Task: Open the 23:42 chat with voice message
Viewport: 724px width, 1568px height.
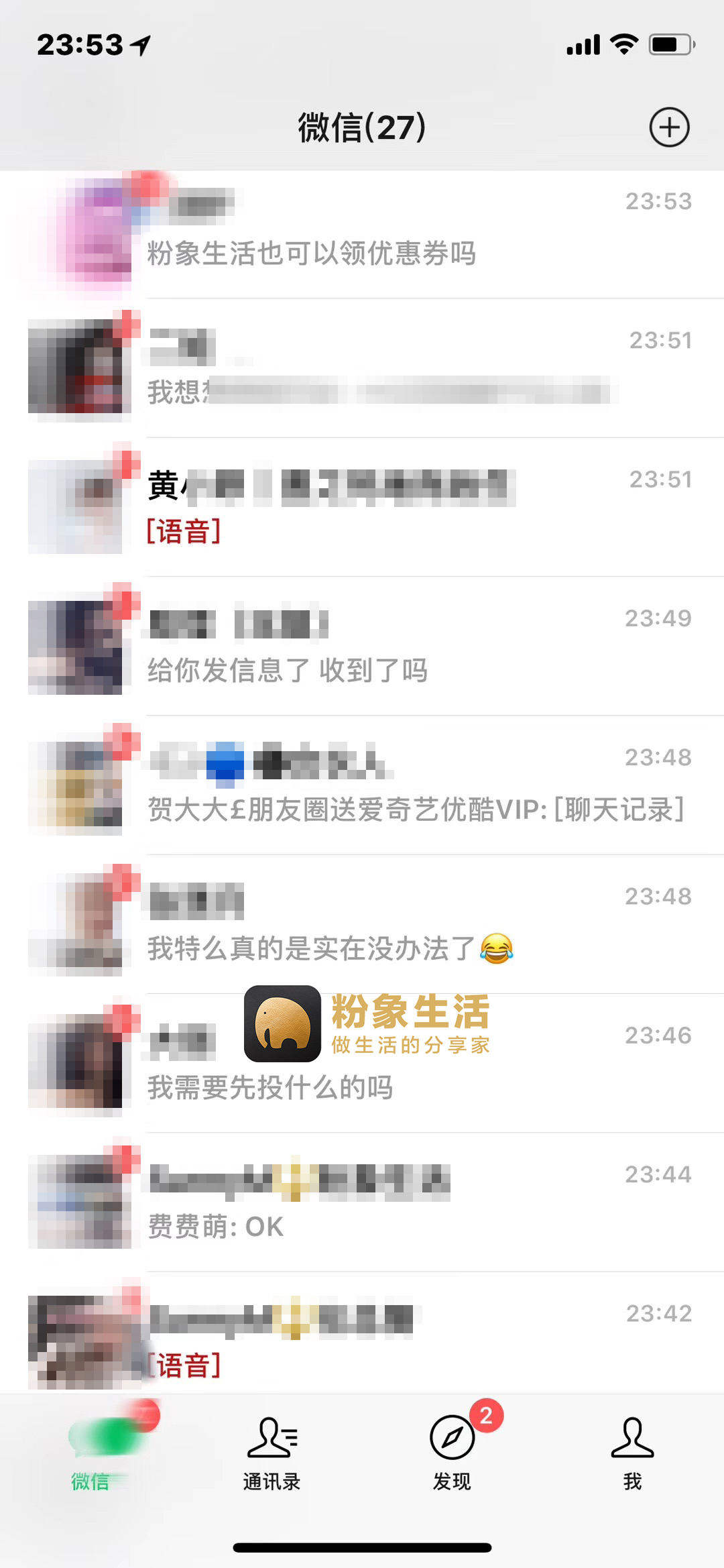Action: click(402, 1338)
